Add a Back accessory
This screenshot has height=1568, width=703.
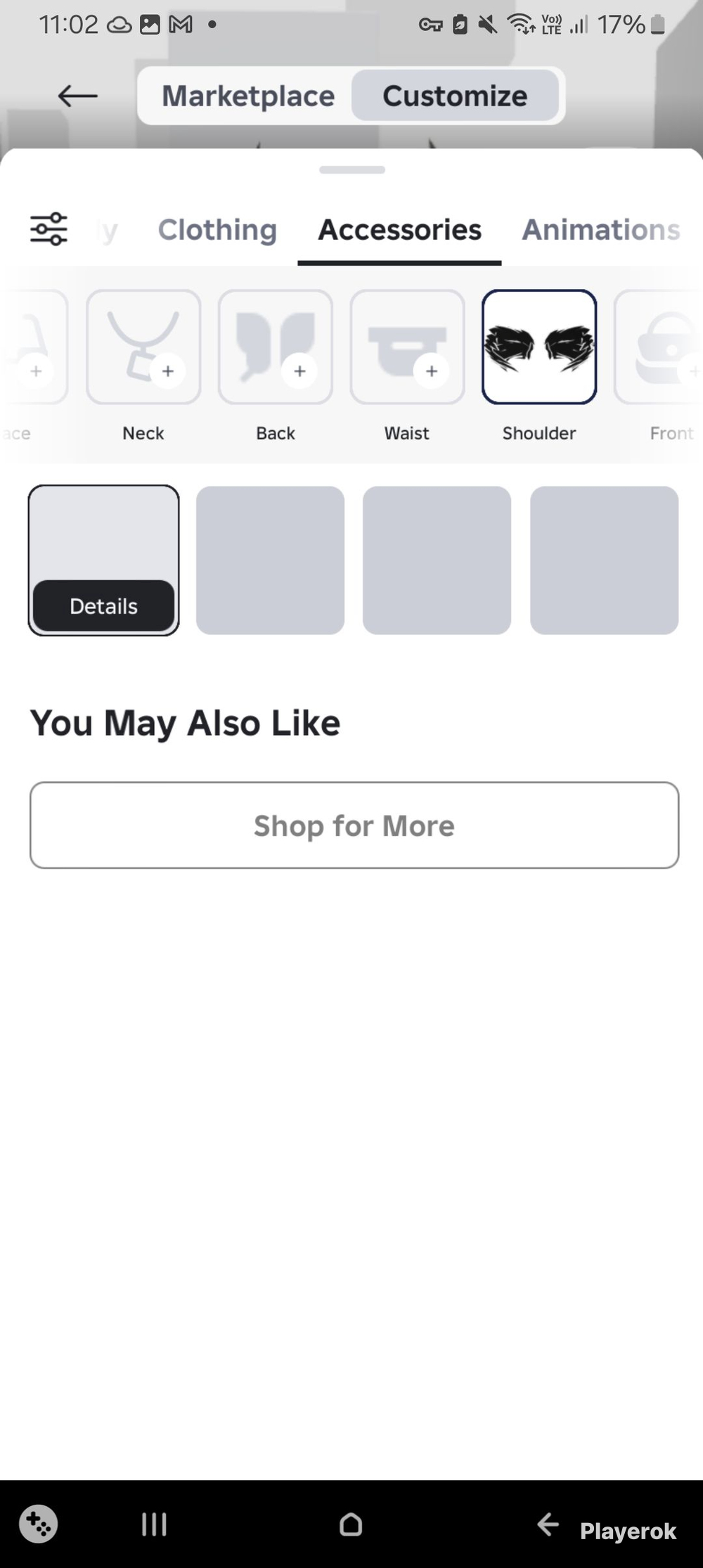coord(276,347)
